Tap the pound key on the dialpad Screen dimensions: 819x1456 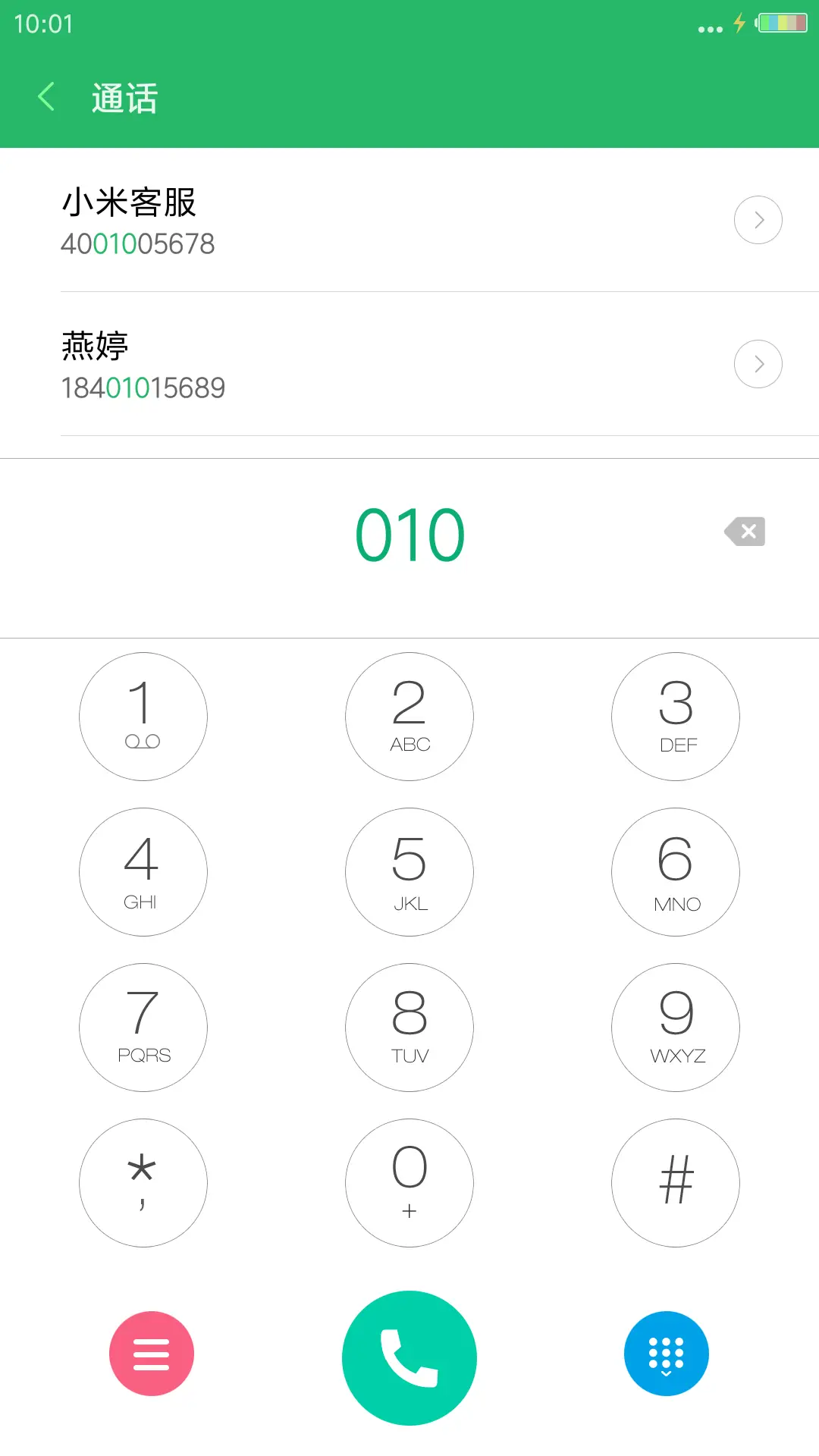tap(675, 1183)
